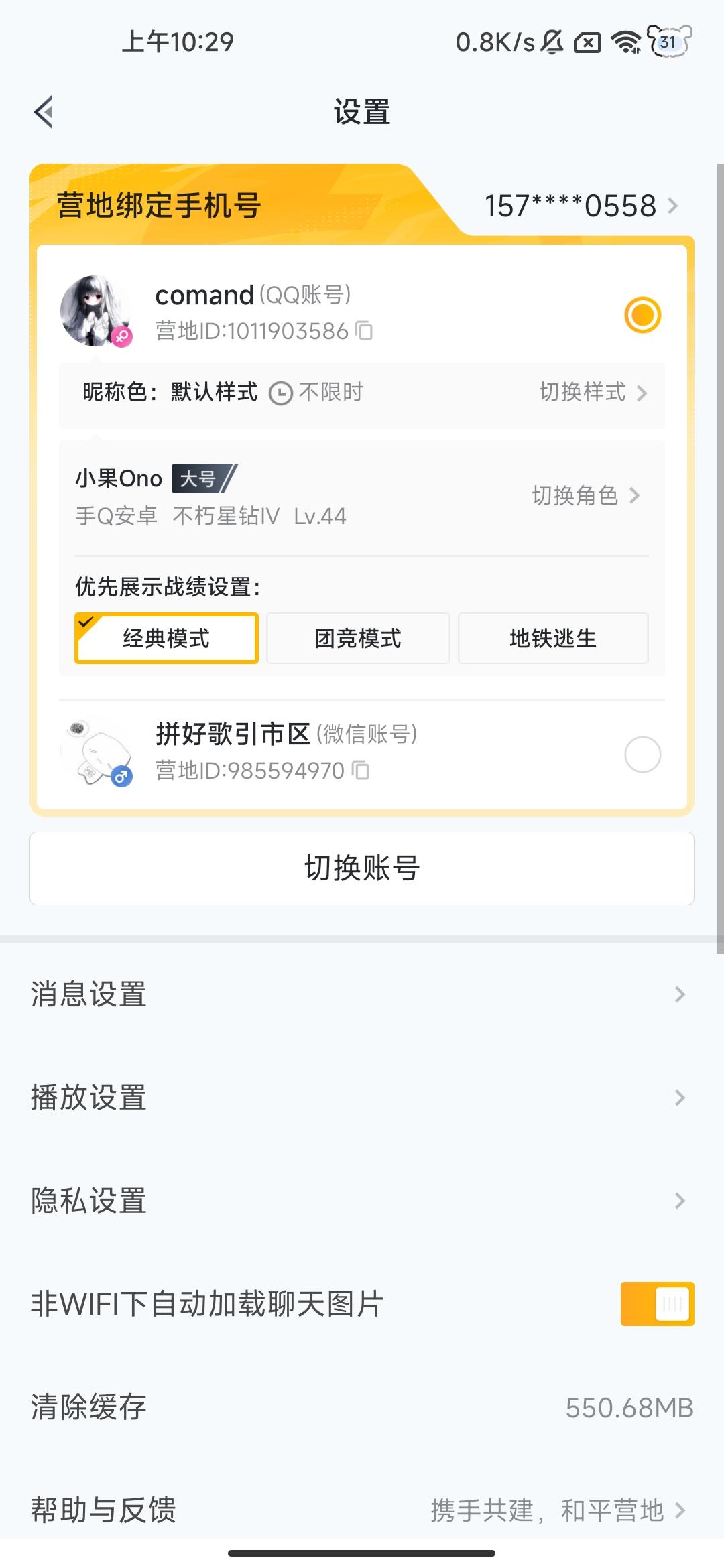Click the 切换账号 button
The image size is (724, 1568).
(x=362, y=868)
